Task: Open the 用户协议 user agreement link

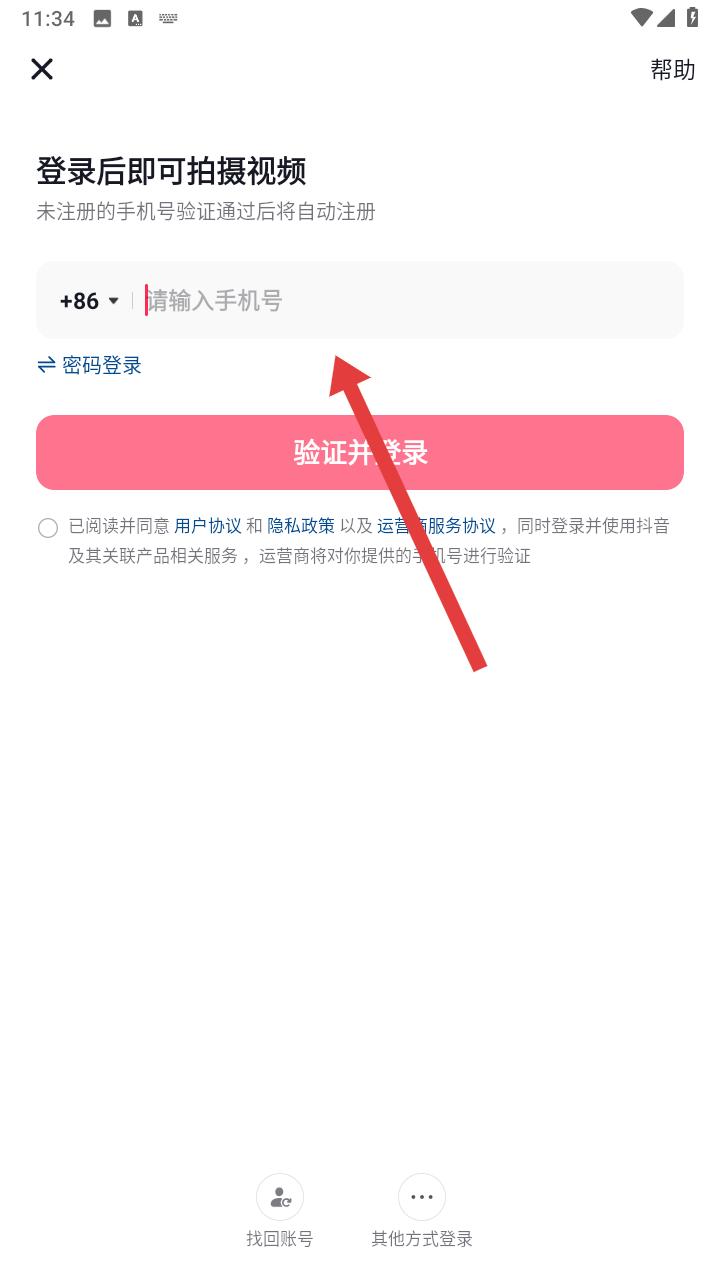Action: pyautogui.click(x=208, y=526)
